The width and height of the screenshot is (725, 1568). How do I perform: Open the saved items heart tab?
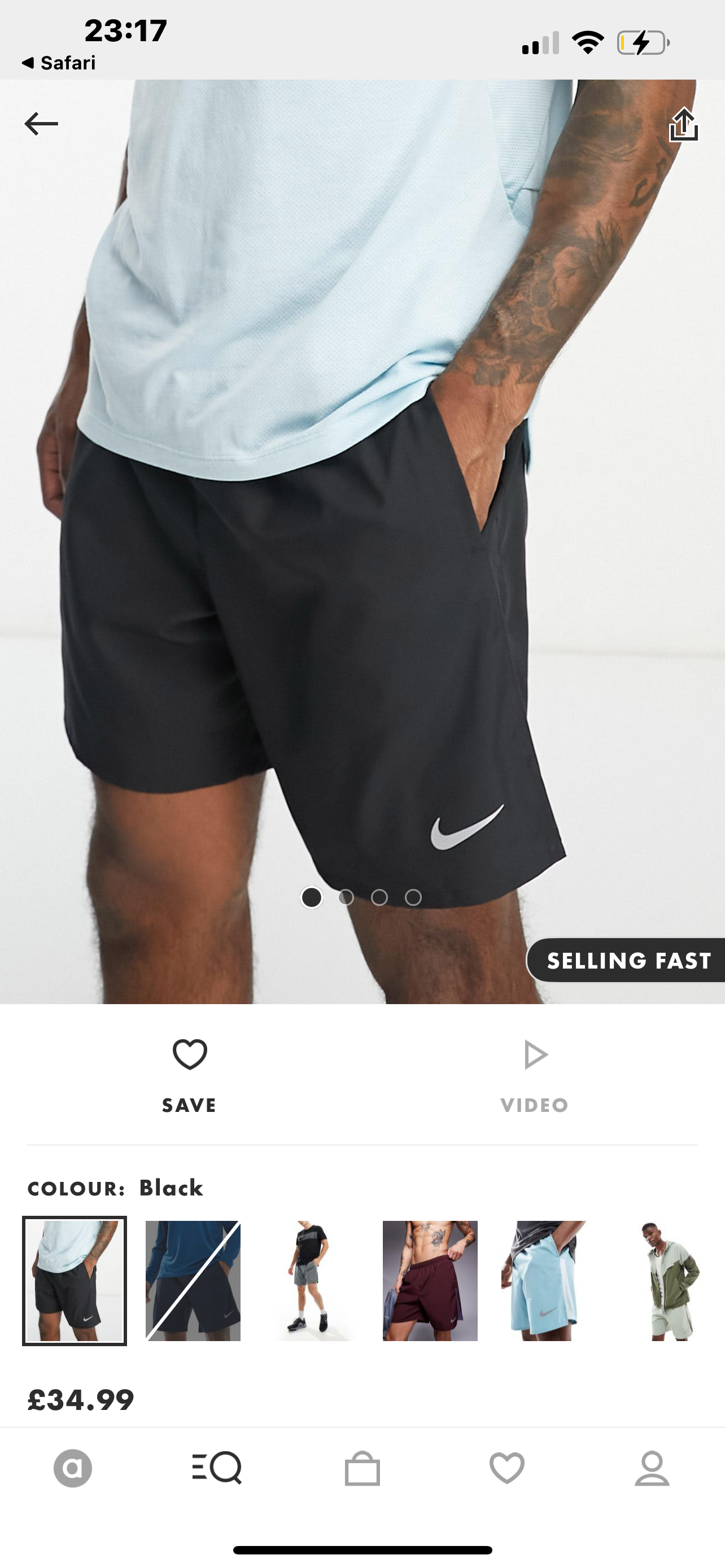(x=507, y=1468)
